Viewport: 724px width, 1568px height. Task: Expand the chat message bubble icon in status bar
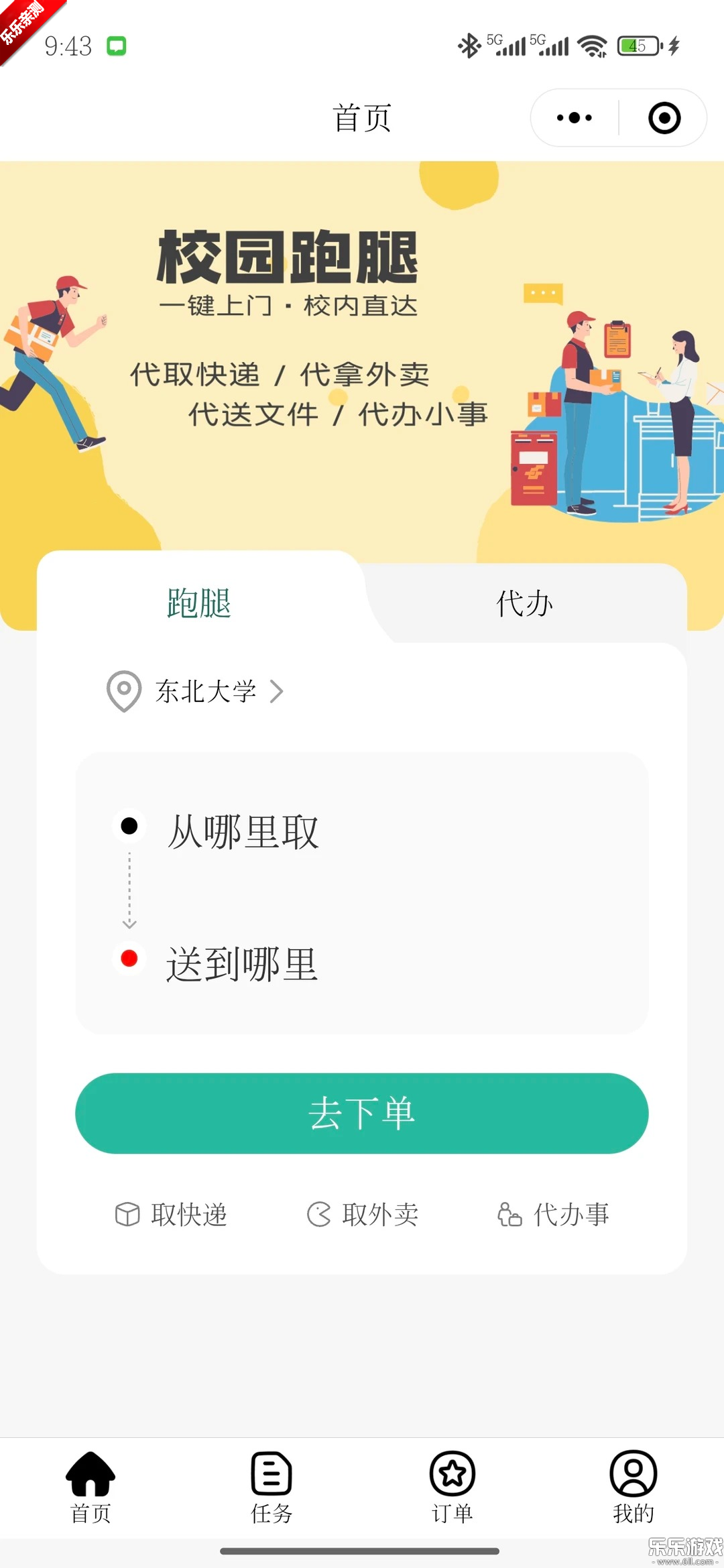pyautogui.click(x=117, y=46)
